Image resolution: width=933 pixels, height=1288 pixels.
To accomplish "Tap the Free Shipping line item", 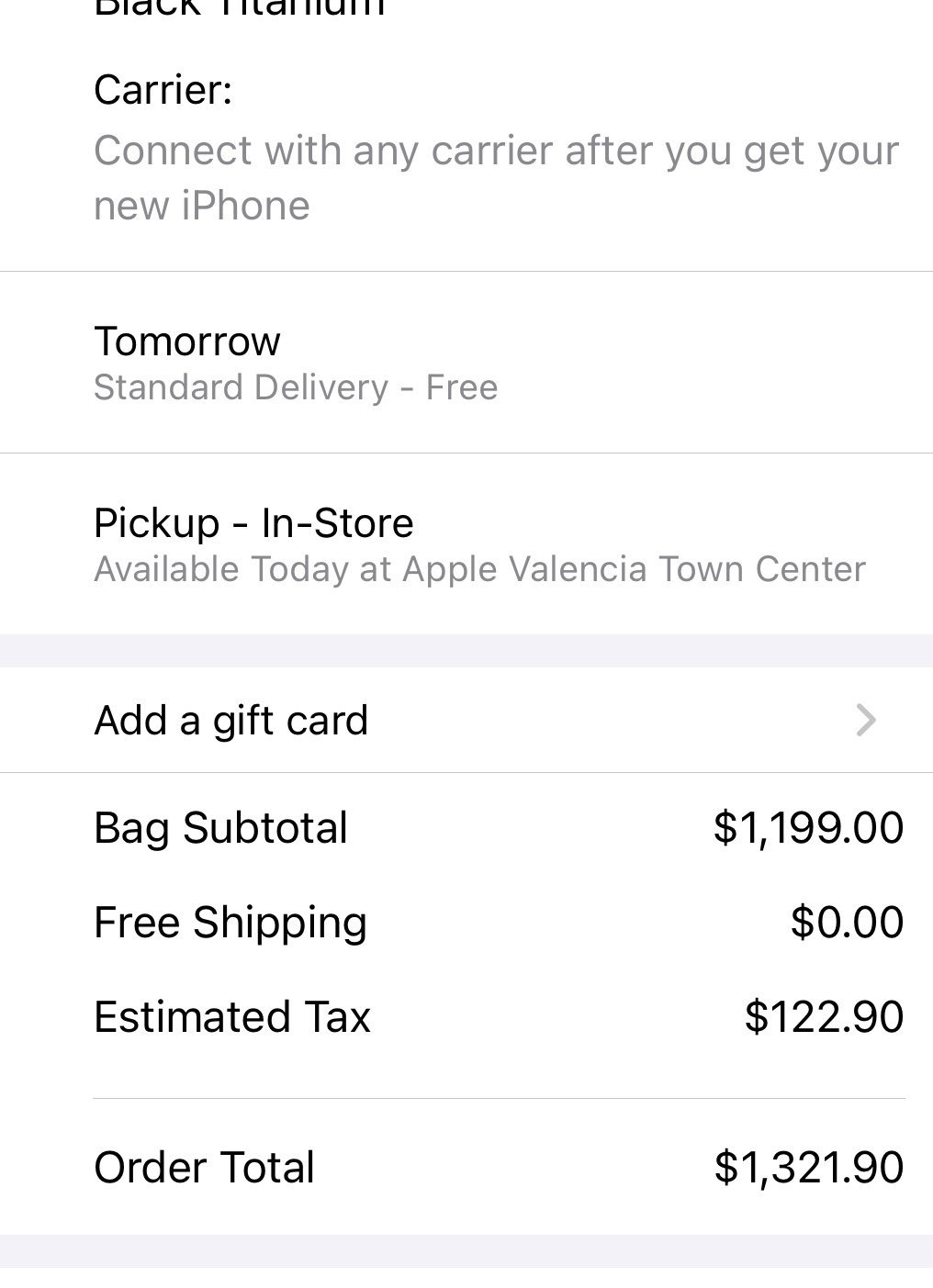I will [230, 922].
